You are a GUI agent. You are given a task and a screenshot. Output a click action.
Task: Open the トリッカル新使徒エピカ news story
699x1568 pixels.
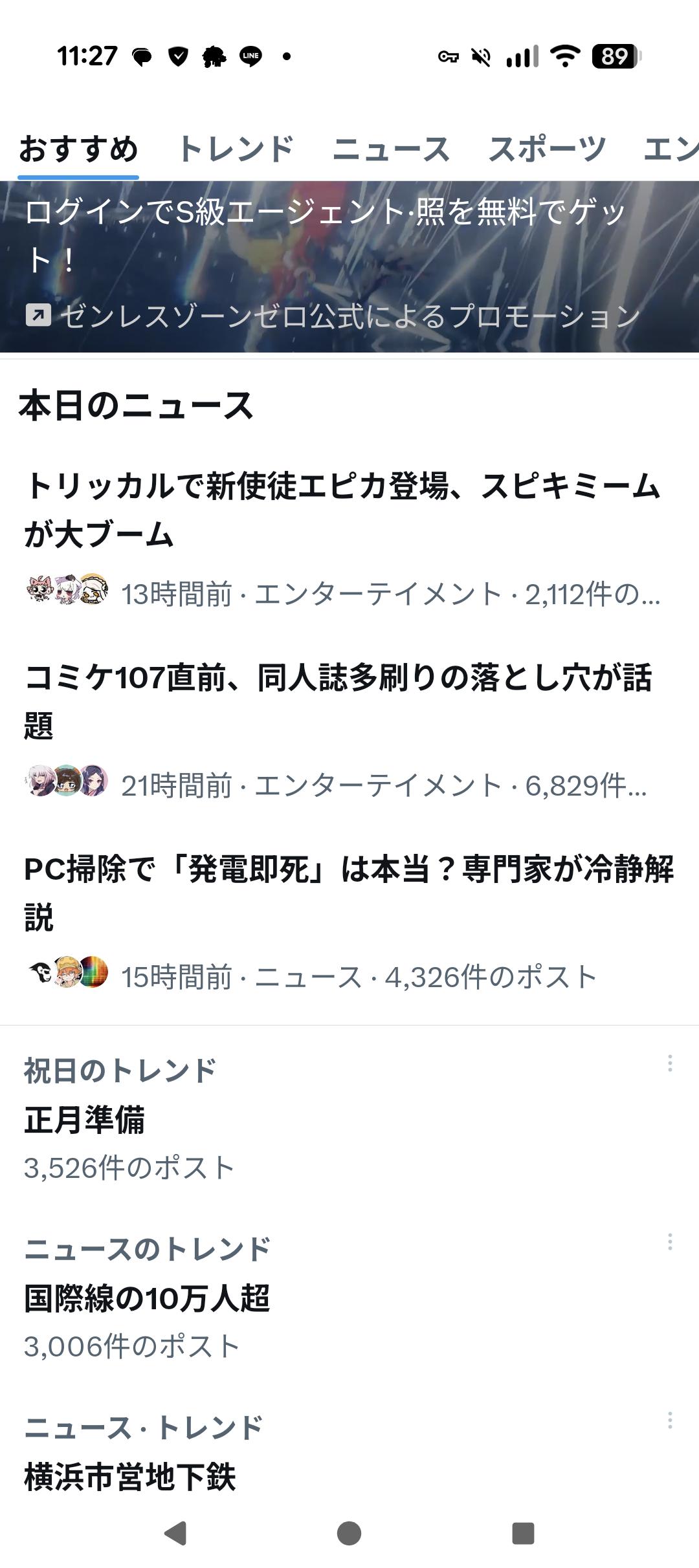pyautogui.click(x=342, y=510)
